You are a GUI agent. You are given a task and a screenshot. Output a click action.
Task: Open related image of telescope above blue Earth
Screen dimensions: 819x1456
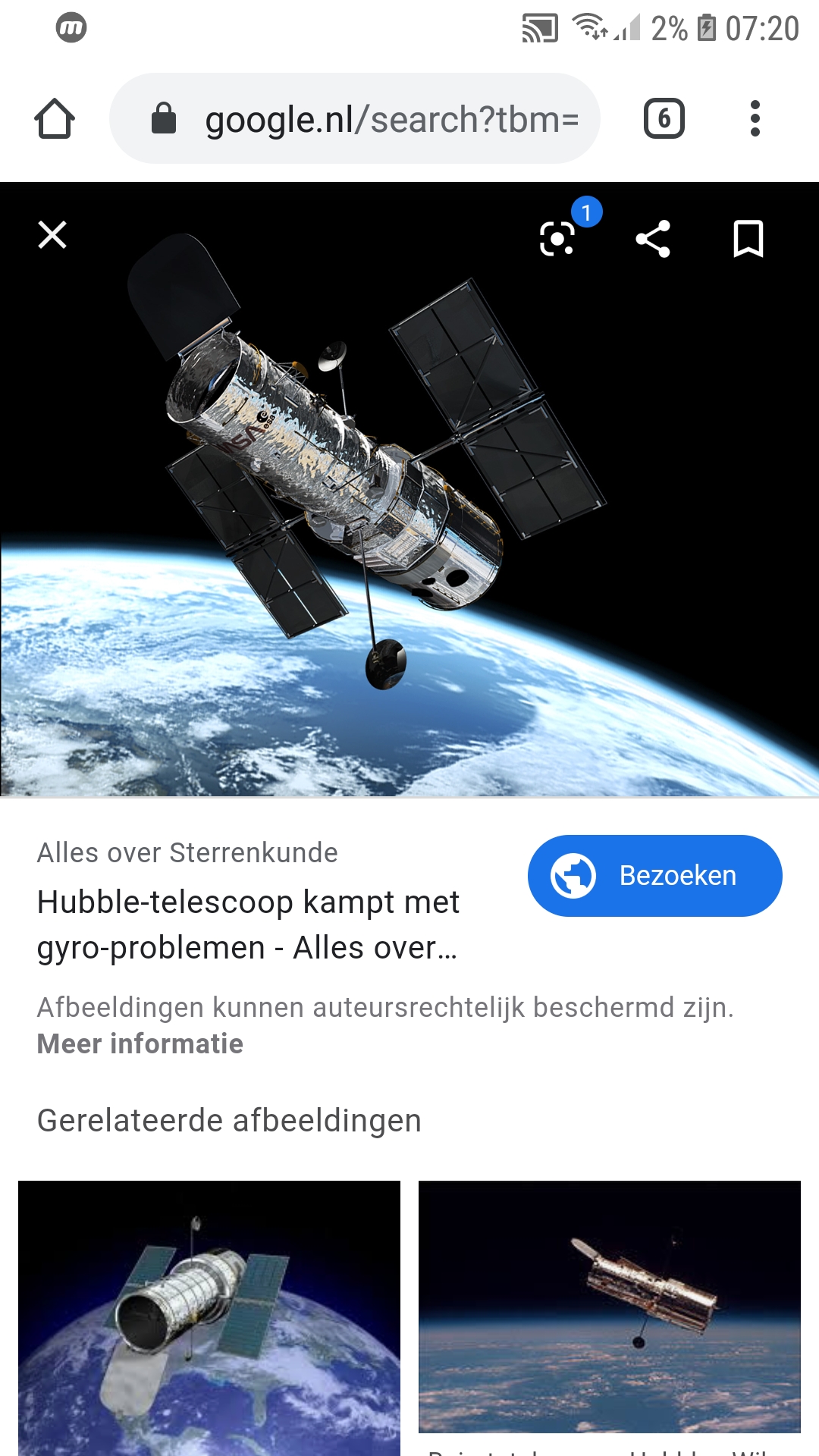pos(209,1318)
